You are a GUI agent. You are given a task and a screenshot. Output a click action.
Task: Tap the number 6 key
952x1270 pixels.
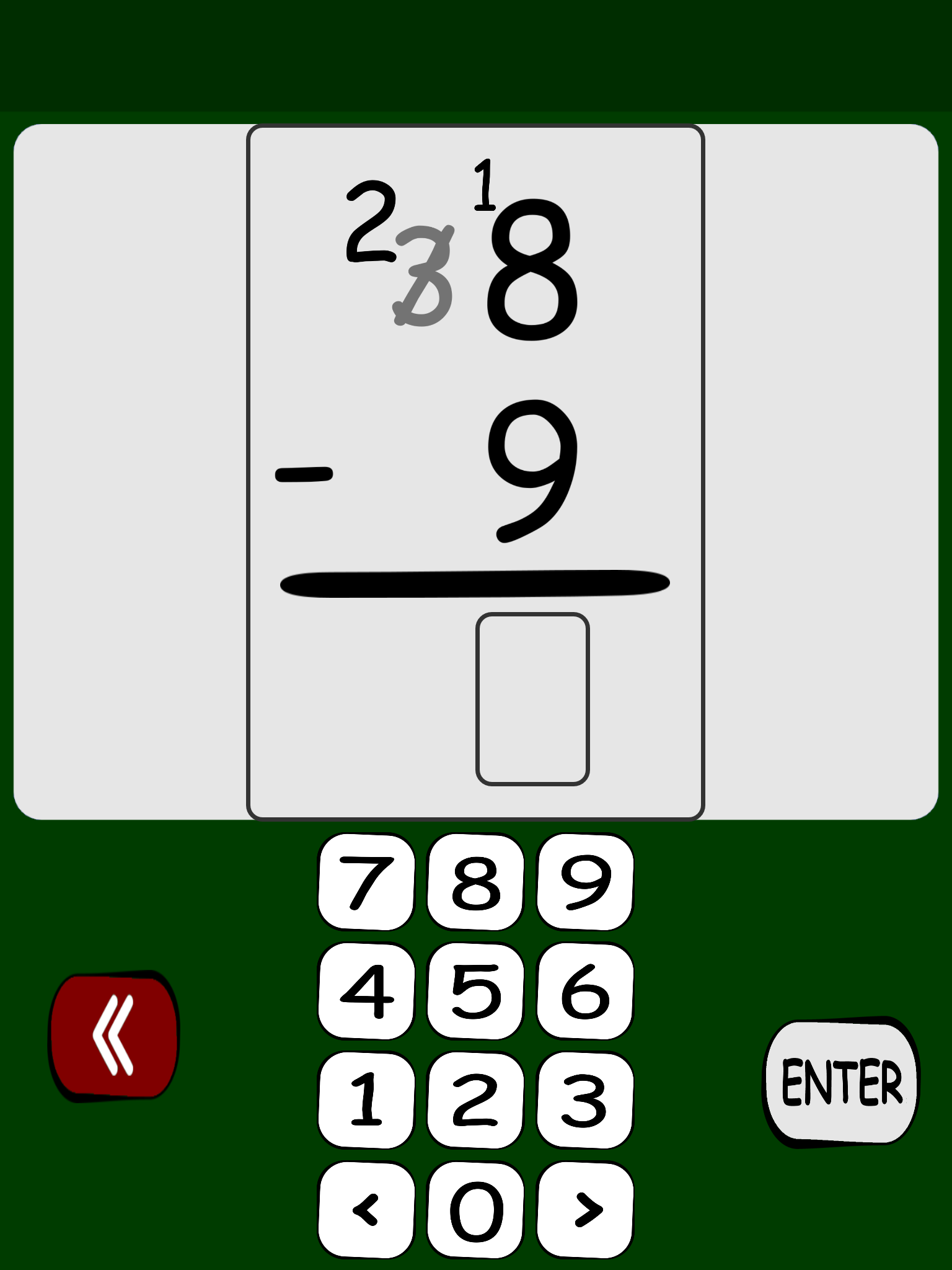[x=585, y=991]
